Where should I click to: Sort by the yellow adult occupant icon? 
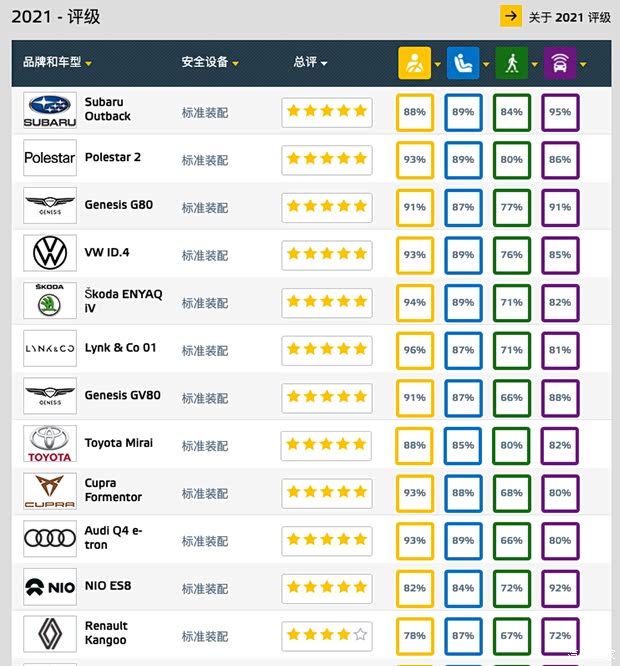[415, 63]
